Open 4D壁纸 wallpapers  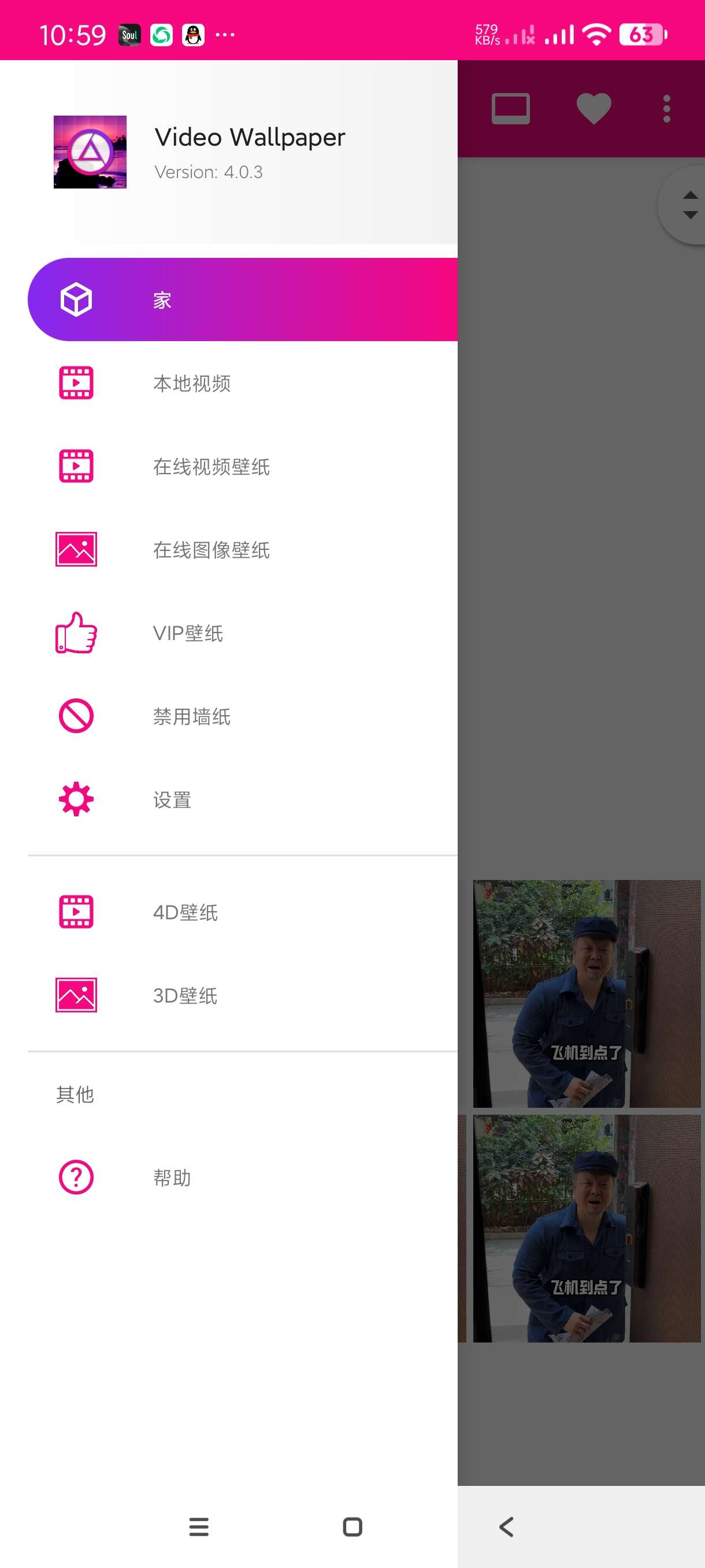(x=243, y=912)
